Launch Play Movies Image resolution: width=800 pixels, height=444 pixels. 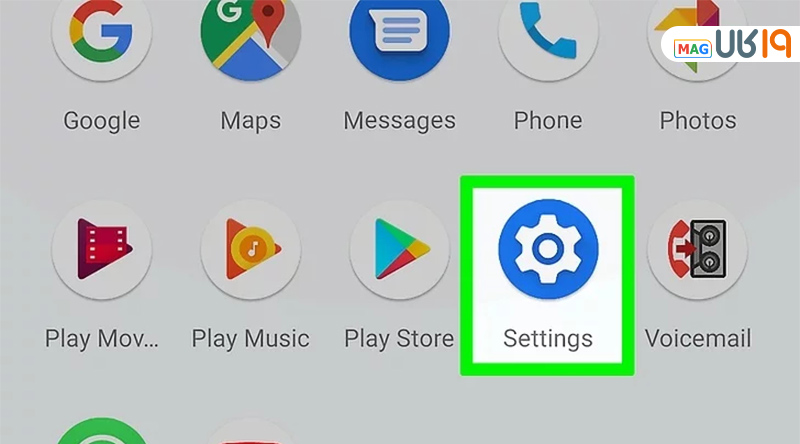(102, 250)
